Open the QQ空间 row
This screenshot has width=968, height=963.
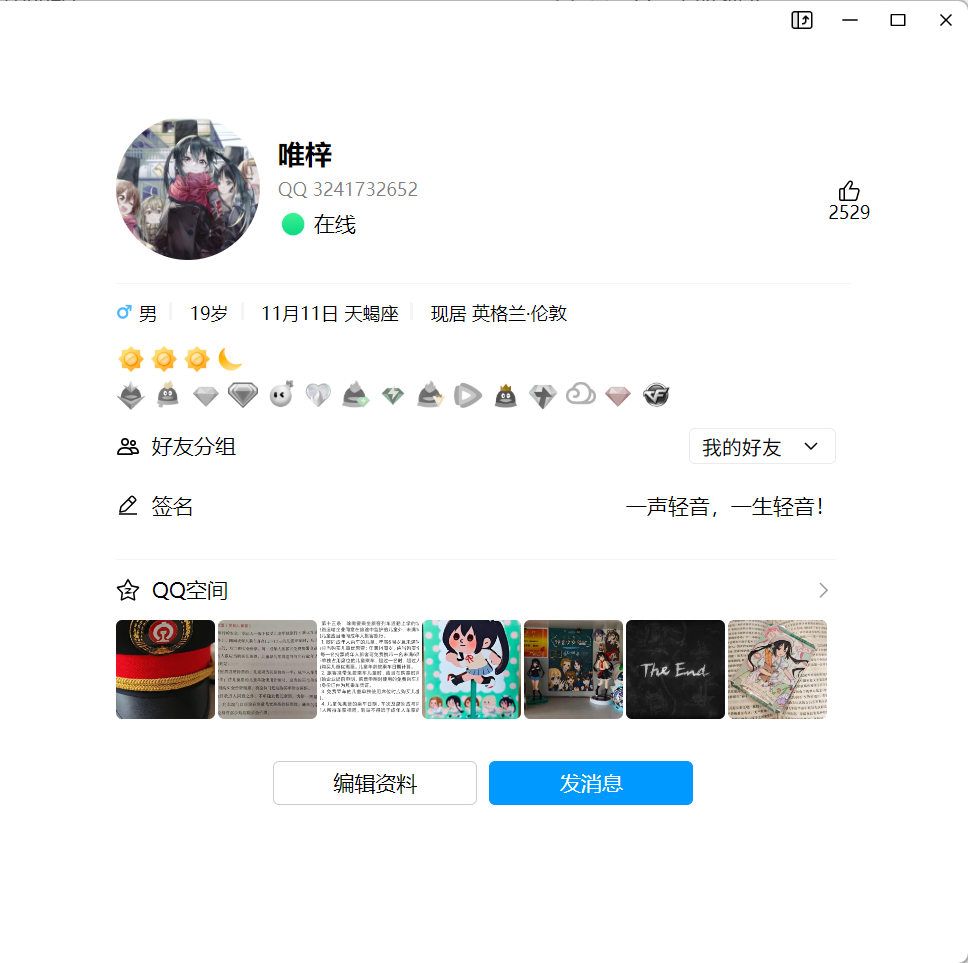(x=475, y=591)
